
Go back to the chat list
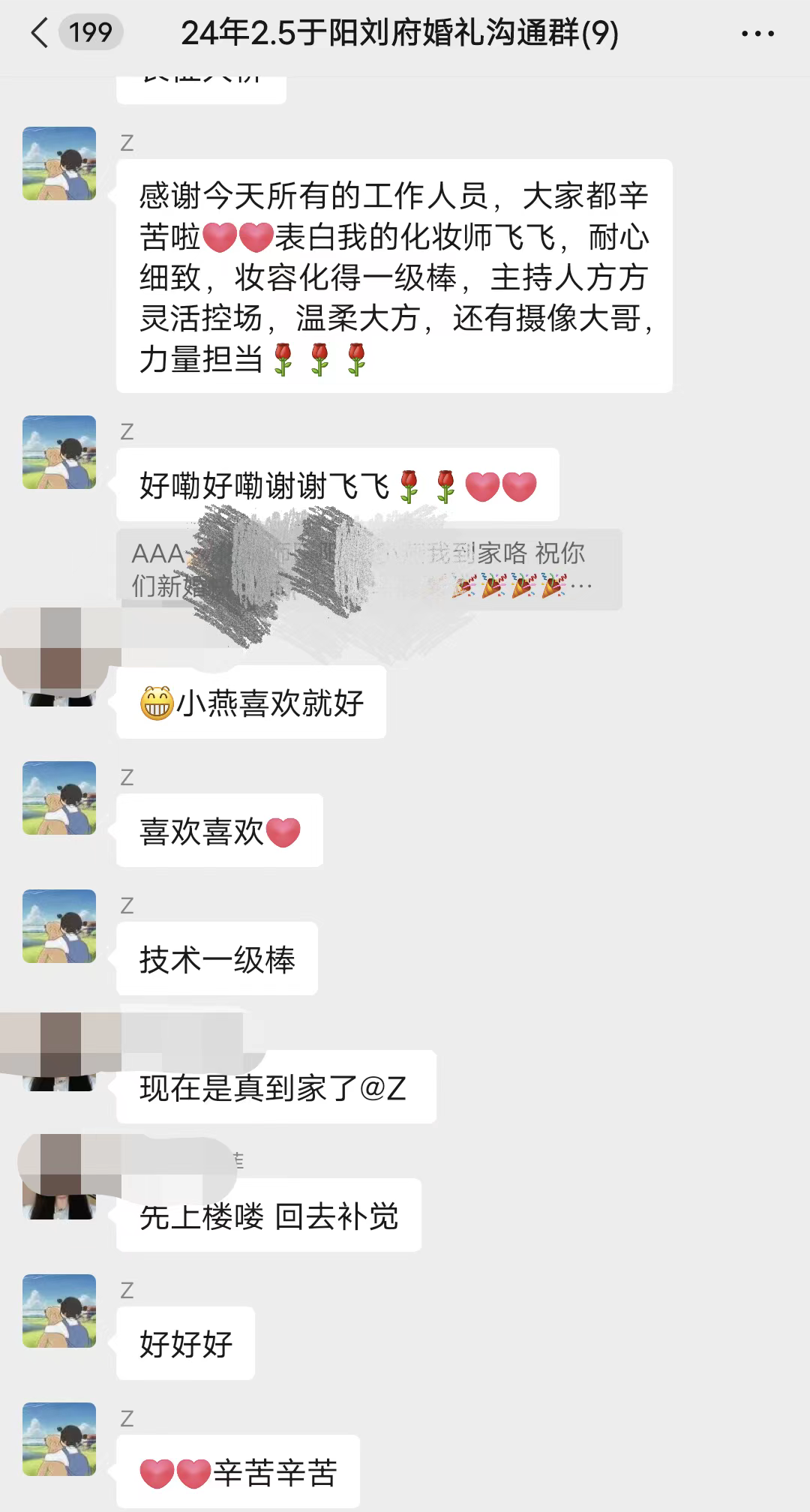coord(40,33)
